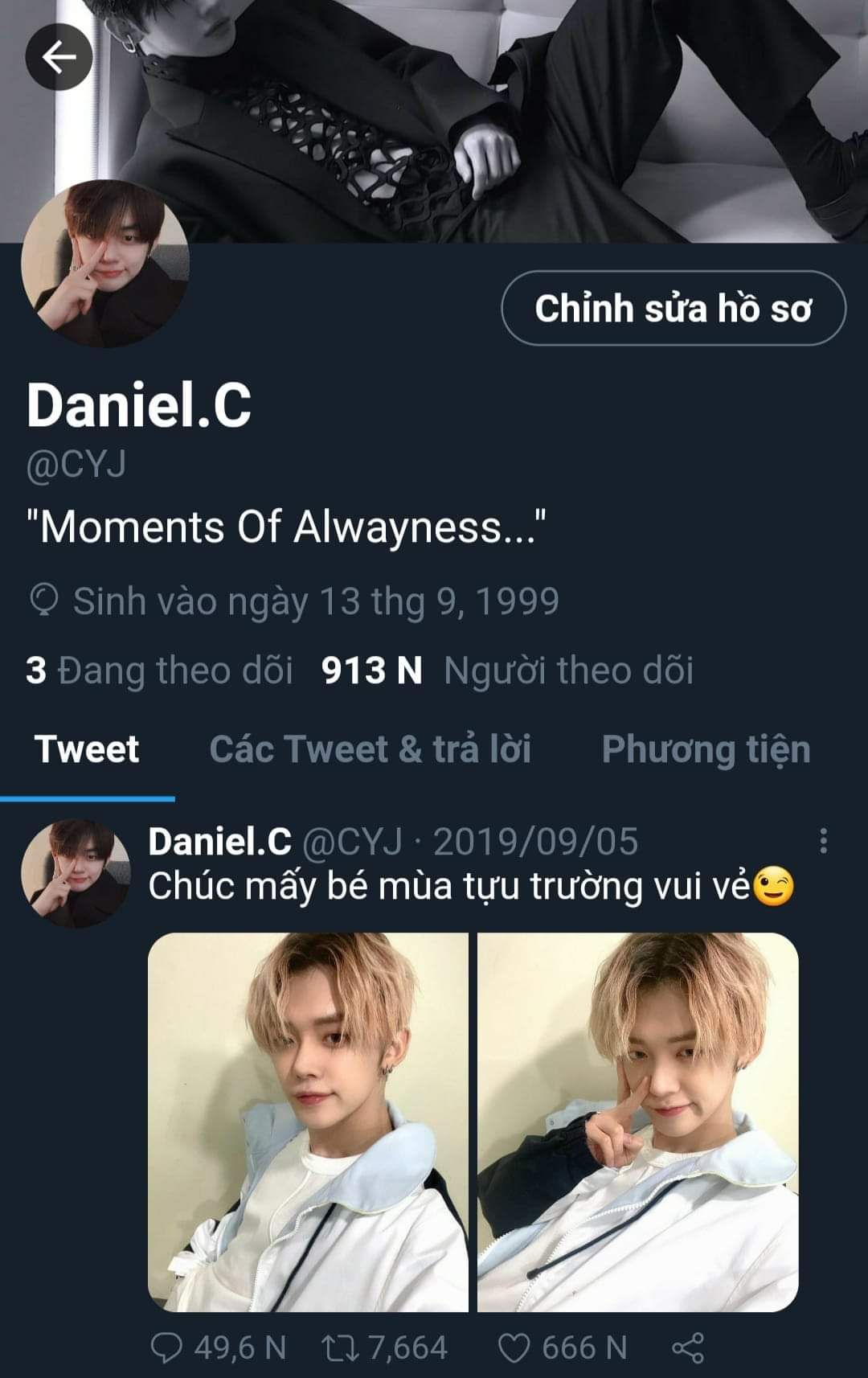868x1378 pixels.
Task: Switch to the Tweet tab
Action: click(x=87, y=749)
